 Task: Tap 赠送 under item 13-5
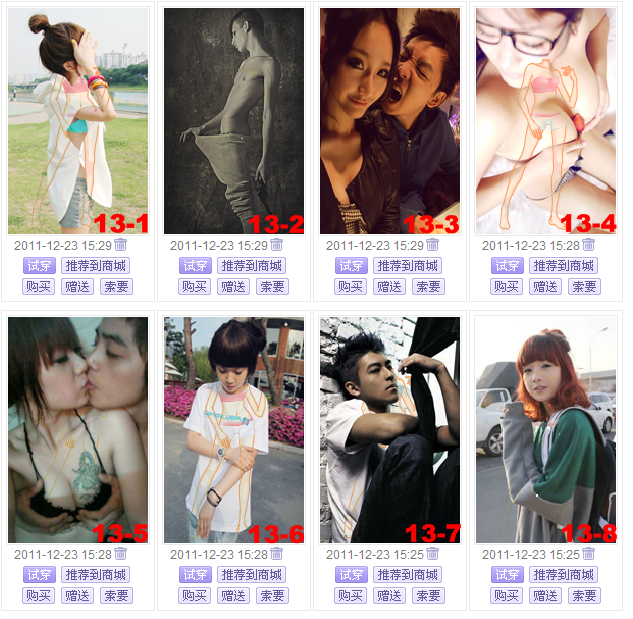78,596
